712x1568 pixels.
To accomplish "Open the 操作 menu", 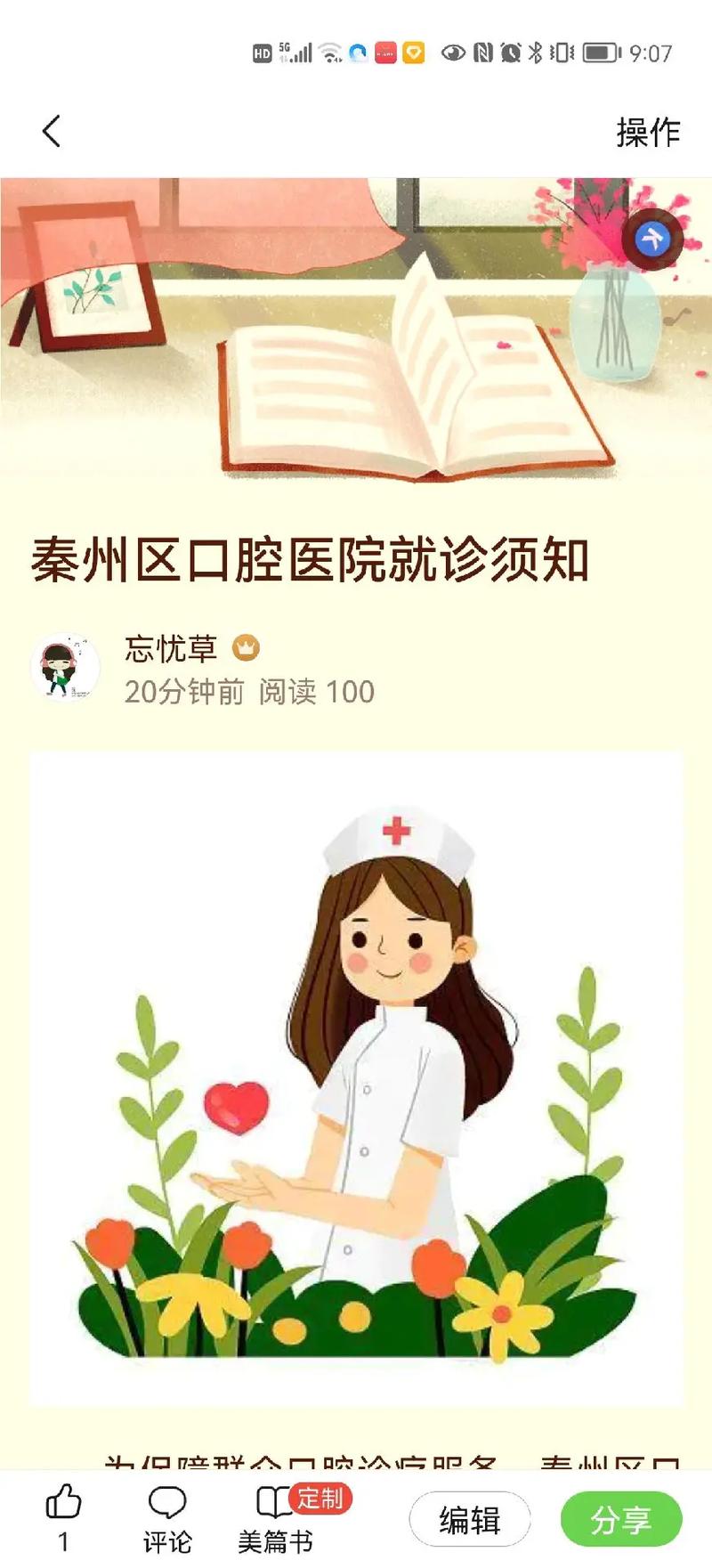I will 648,133.
